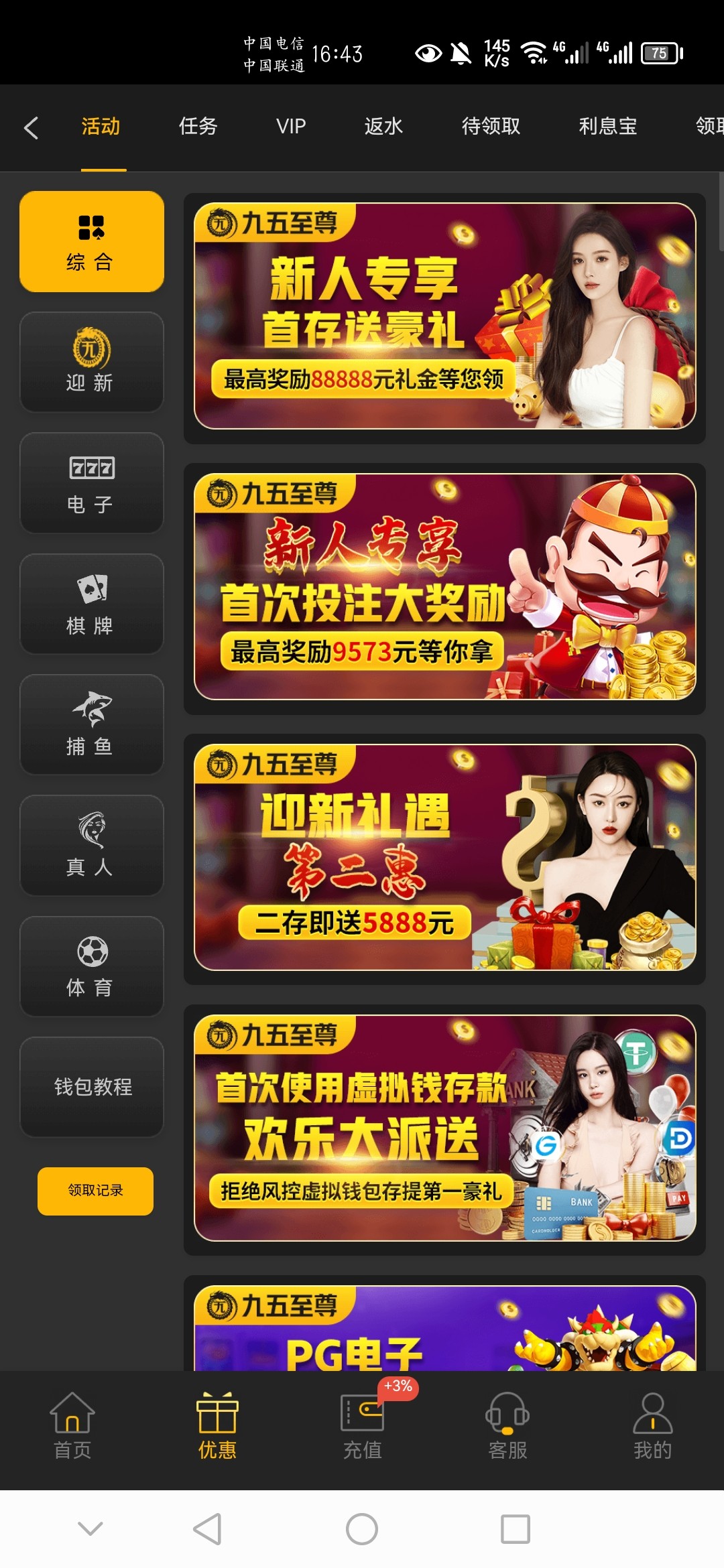Open the 待领取 tab
The height and width of the screenshot is (1568, 724).
coord(491,126)
